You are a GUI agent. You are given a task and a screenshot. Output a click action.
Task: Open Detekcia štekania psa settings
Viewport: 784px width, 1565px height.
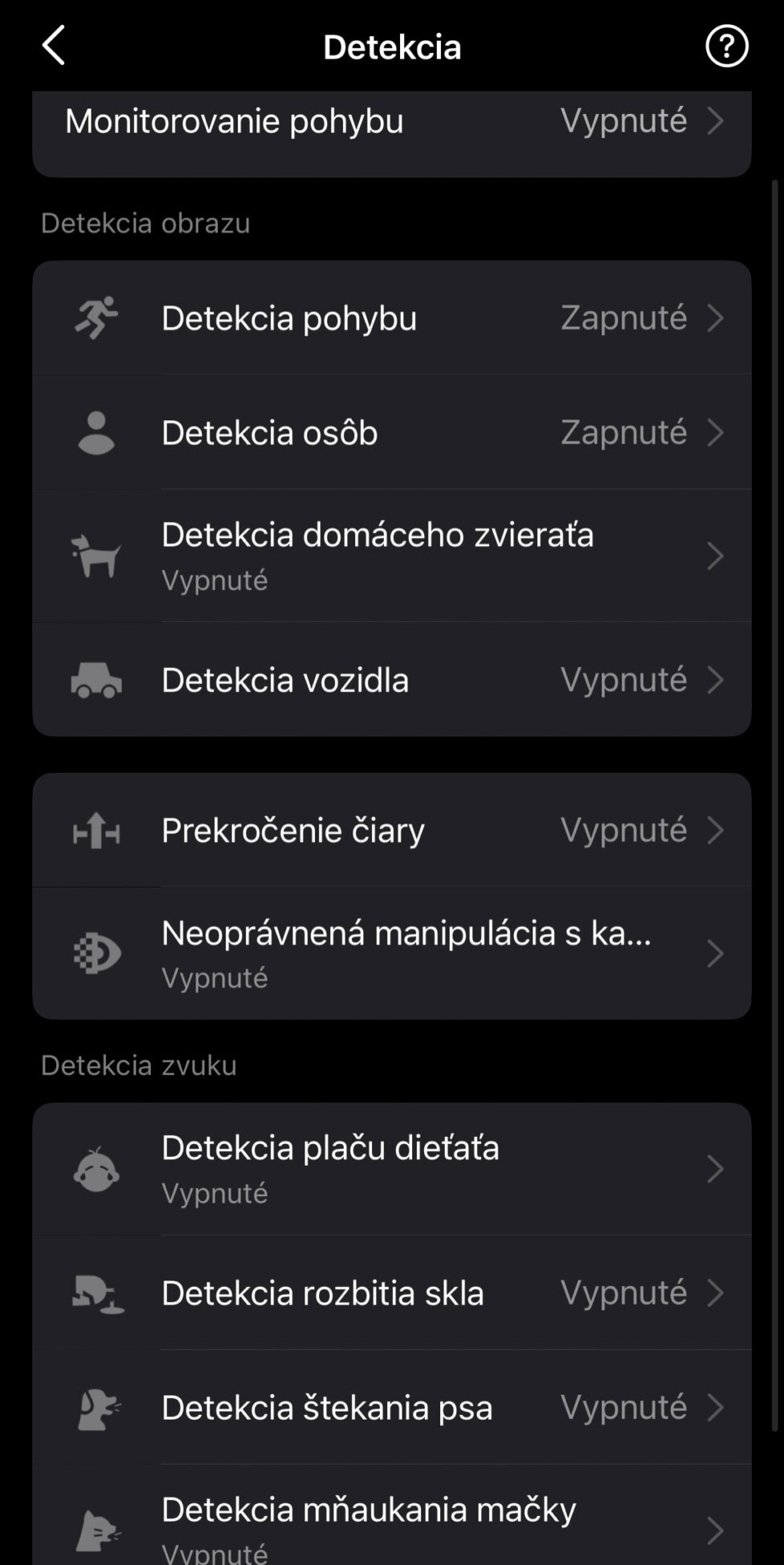392,1408
